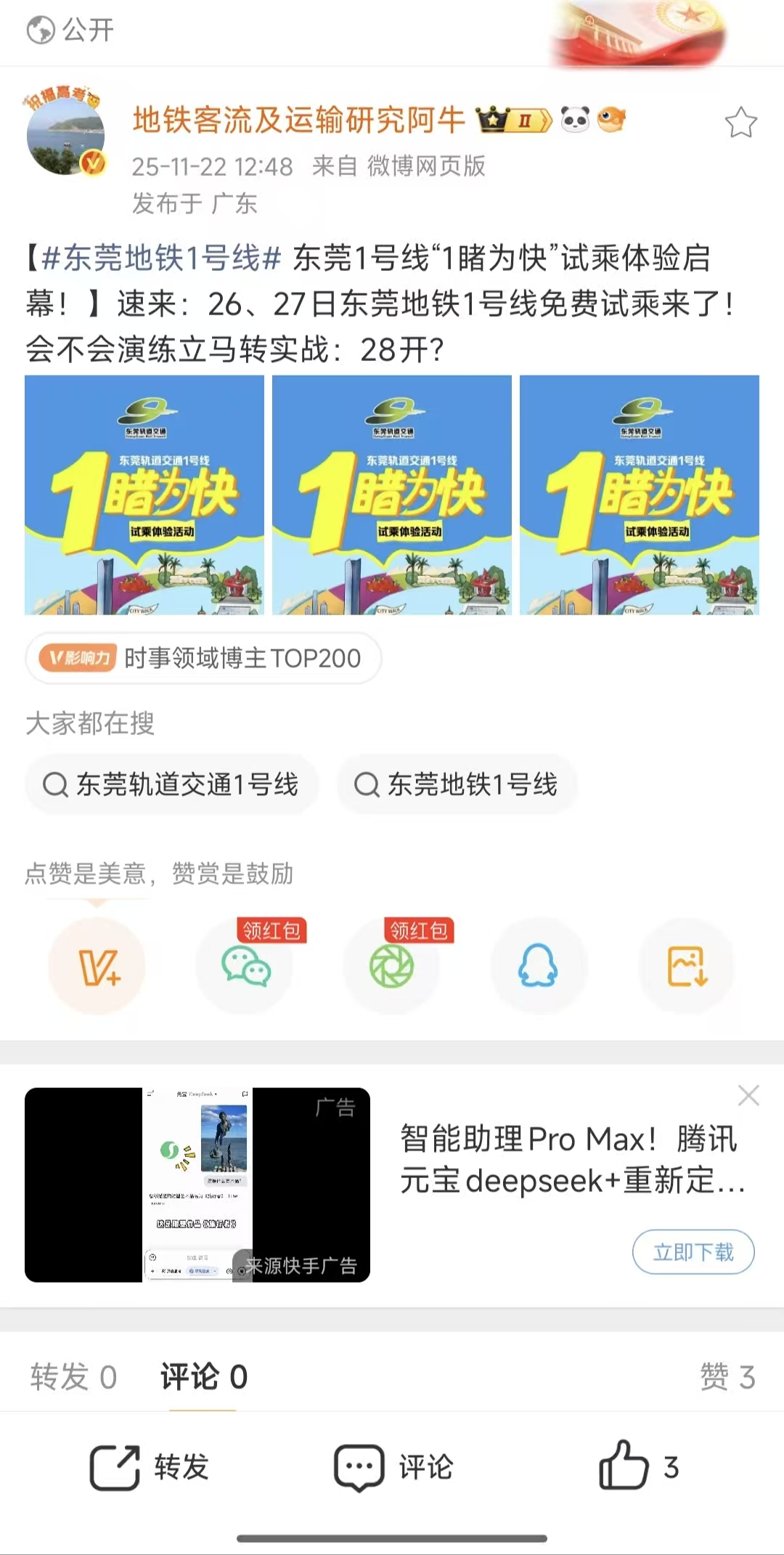Save post images with the download icon
784x1555 pixels.
click(685, 966)
